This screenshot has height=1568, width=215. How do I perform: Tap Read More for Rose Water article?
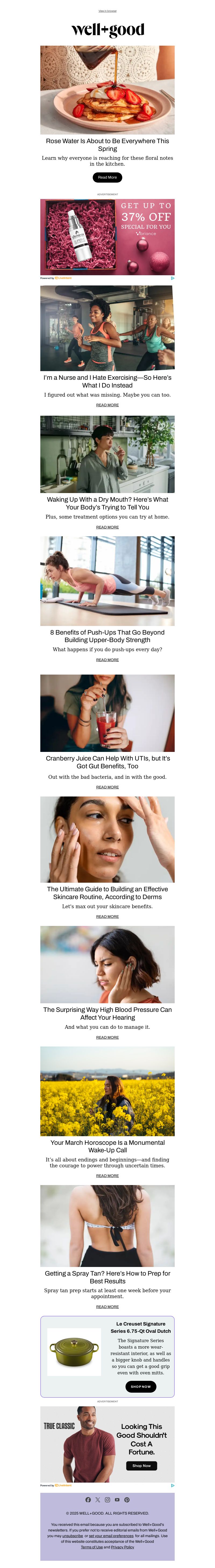point(107,177)
